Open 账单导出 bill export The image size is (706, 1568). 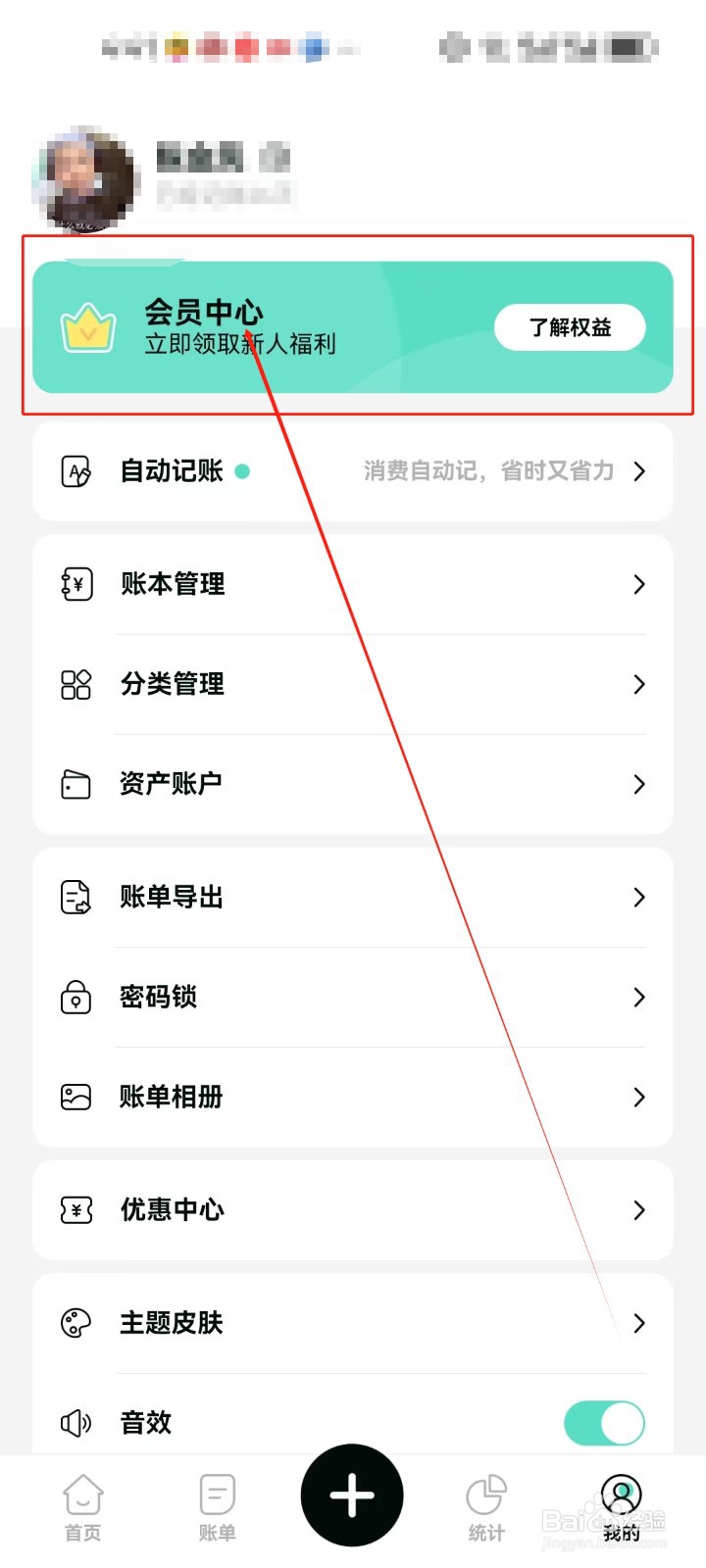(x=172, y=898)
